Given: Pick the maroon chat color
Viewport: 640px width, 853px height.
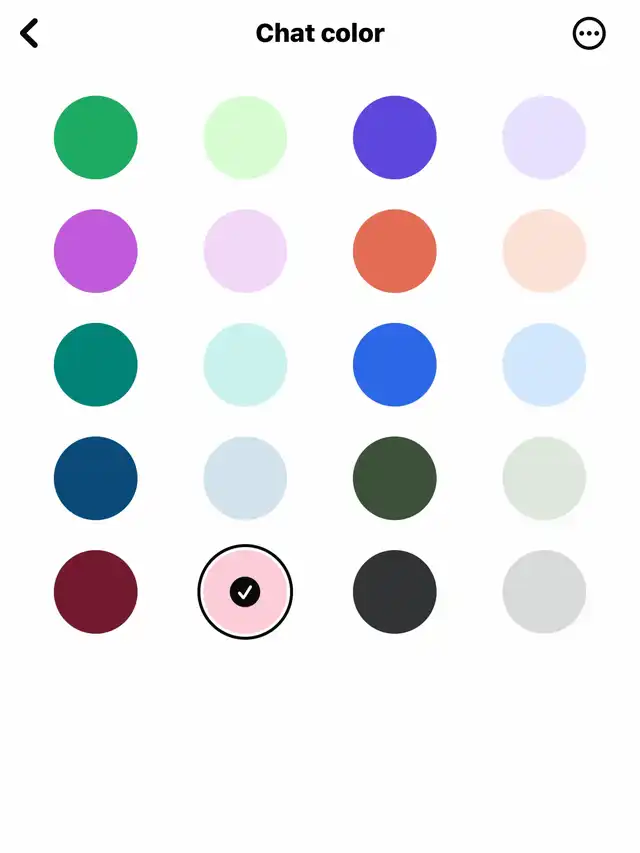Looking at the screenshot, I should coord(96,592).
